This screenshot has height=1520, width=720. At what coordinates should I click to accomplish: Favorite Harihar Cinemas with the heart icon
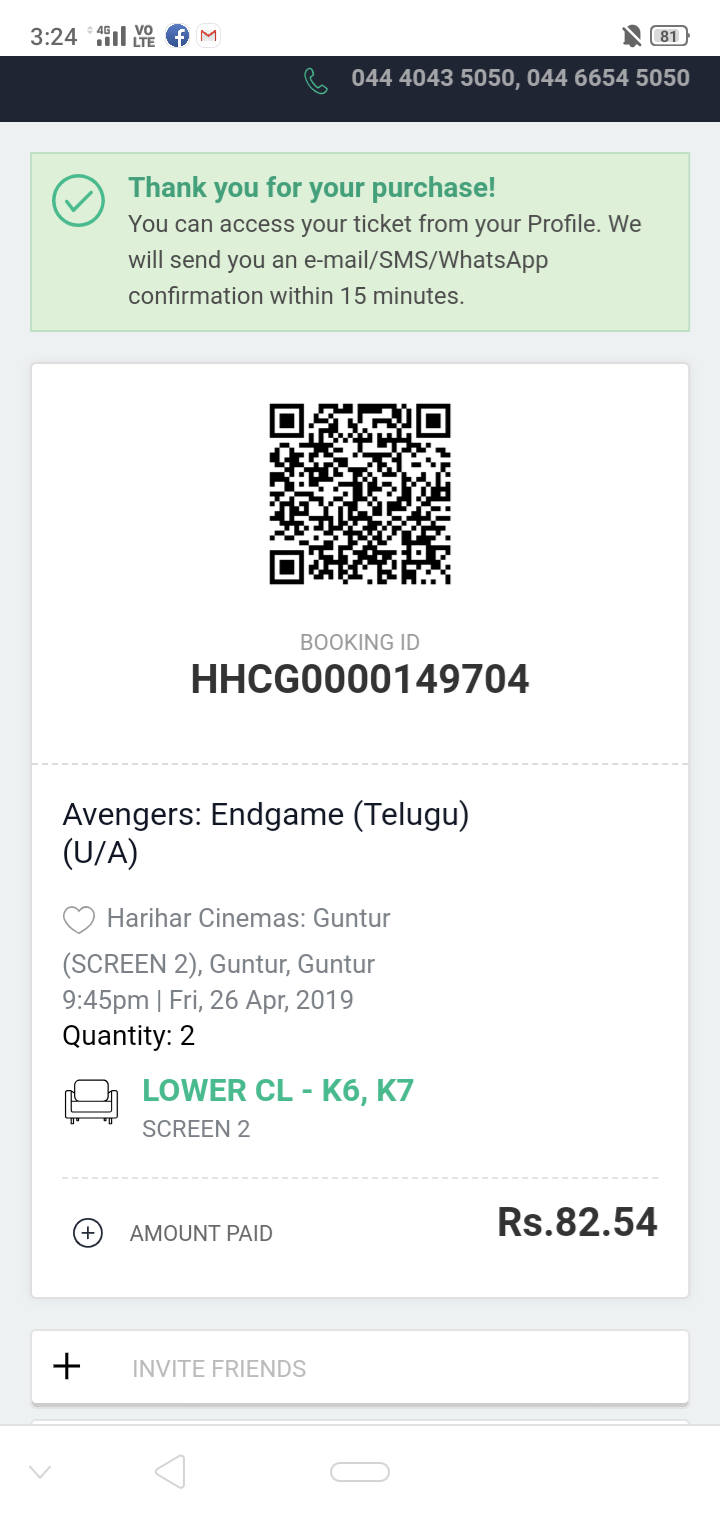tap(78, 919)
